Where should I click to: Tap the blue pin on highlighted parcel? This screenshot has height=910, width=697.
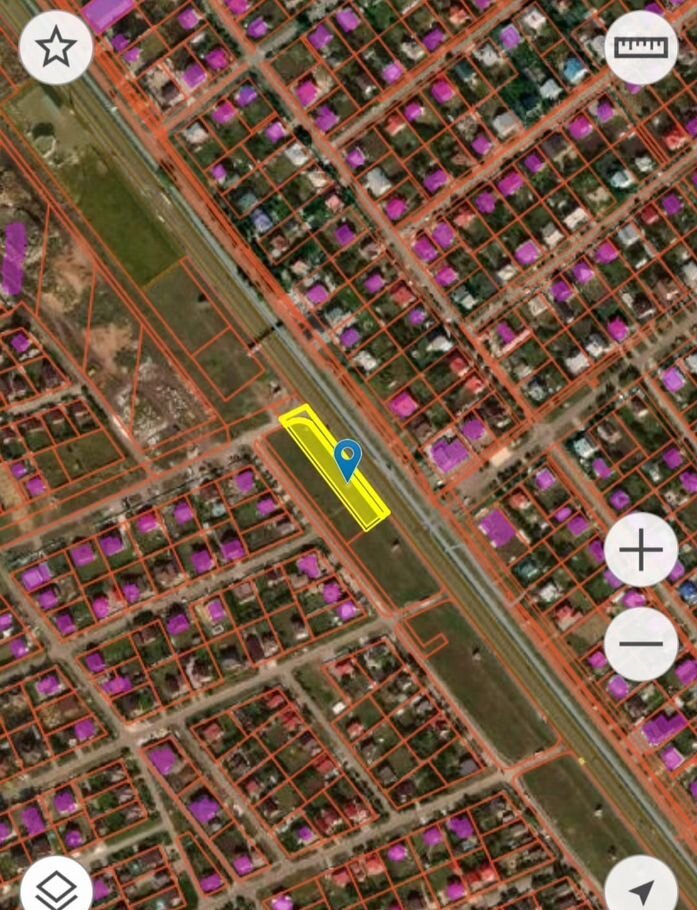pos(347,459)
